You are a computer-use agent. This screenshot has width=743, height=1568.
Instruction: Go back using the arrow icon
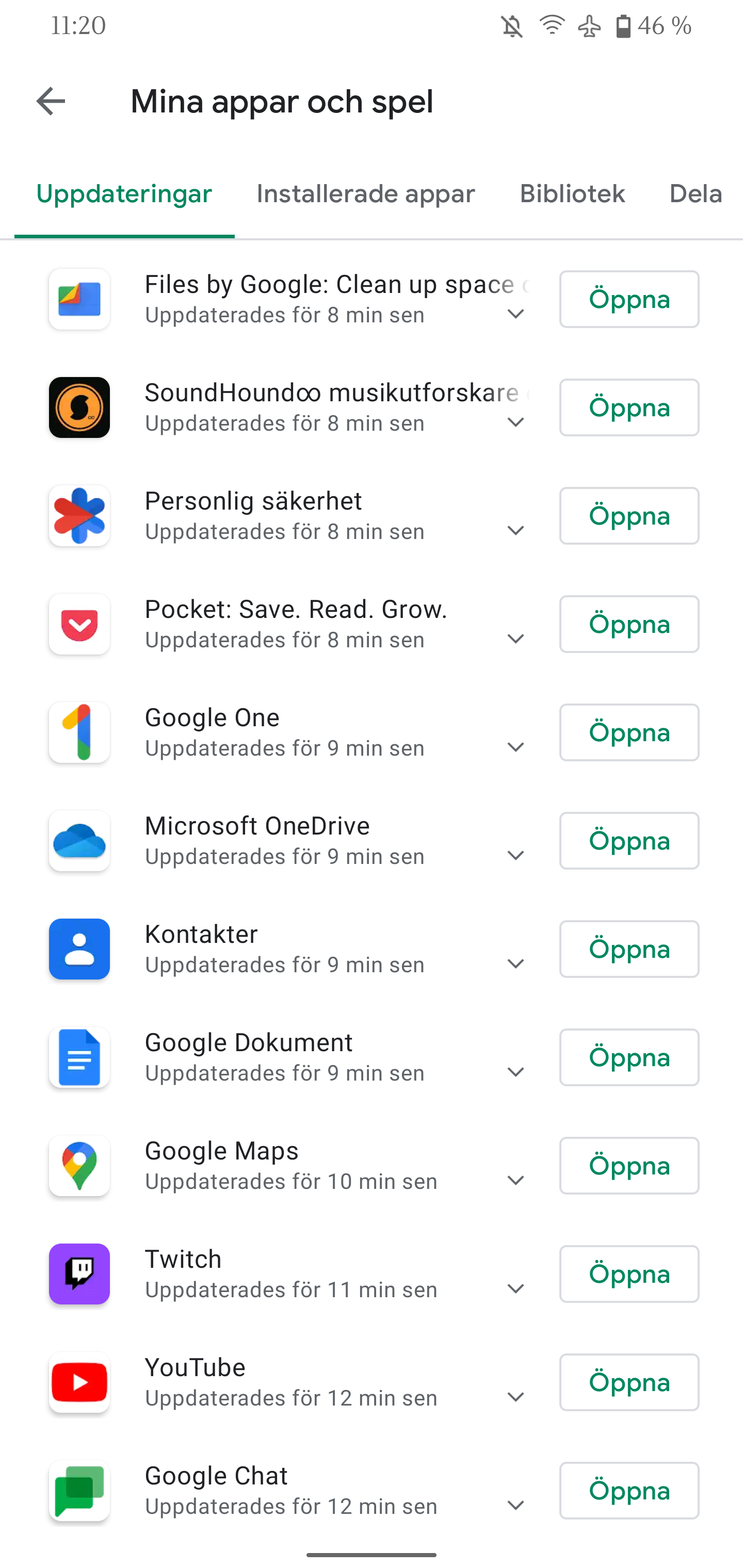[x=51, y=101]
